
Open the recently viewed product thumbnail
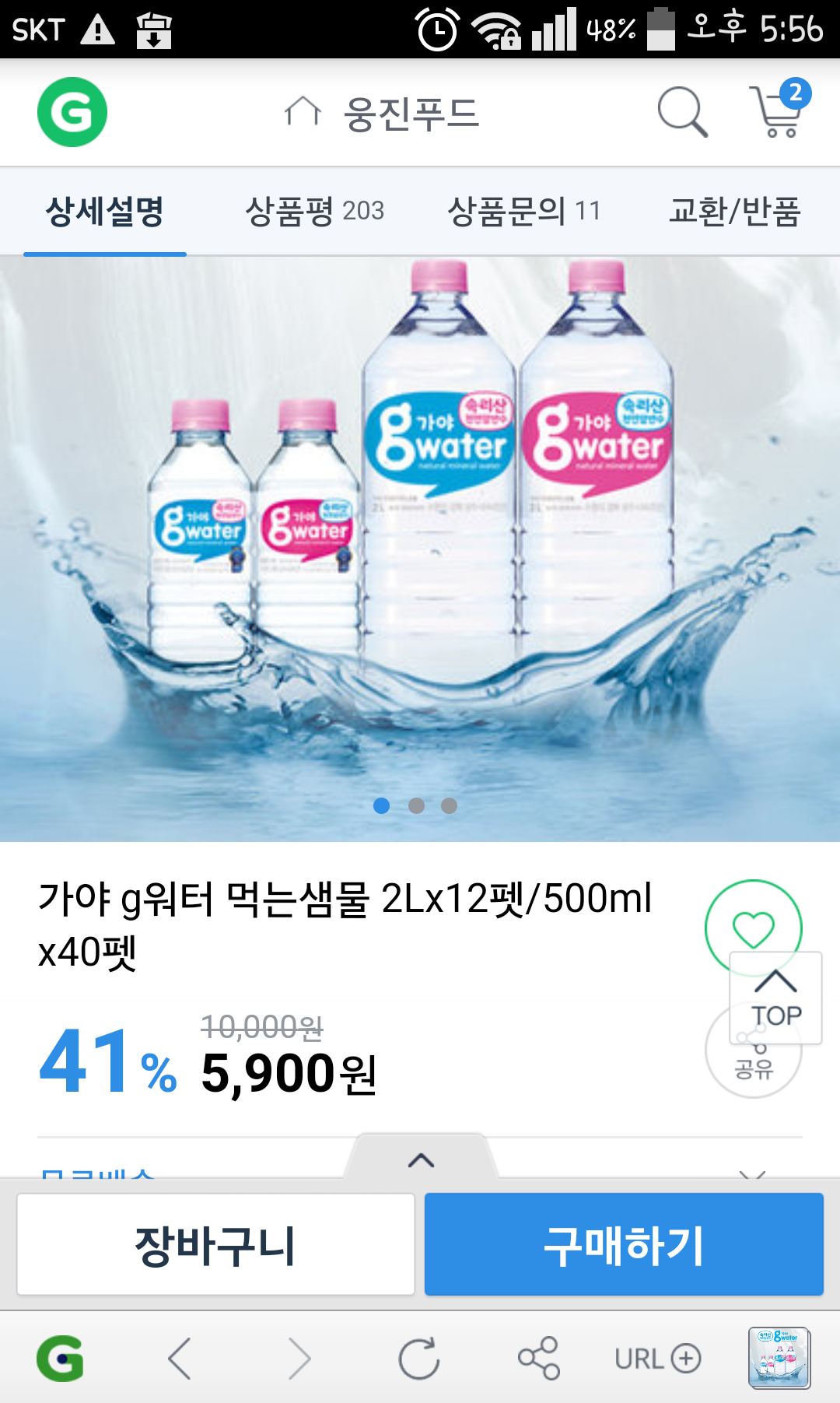click(x=779, y=1358)
